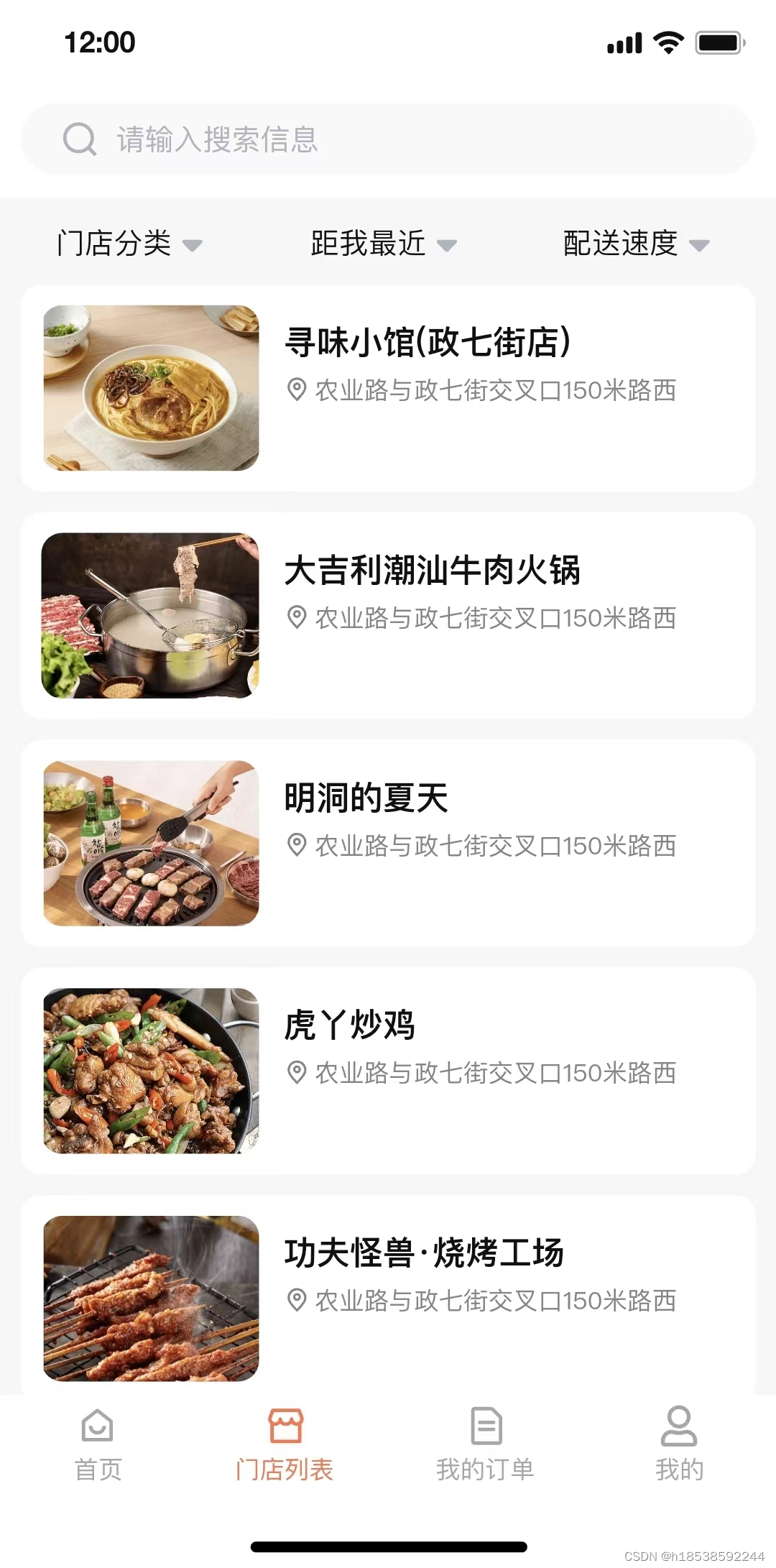Expand the 配送速度 filter dropdown

click(634, 244)
